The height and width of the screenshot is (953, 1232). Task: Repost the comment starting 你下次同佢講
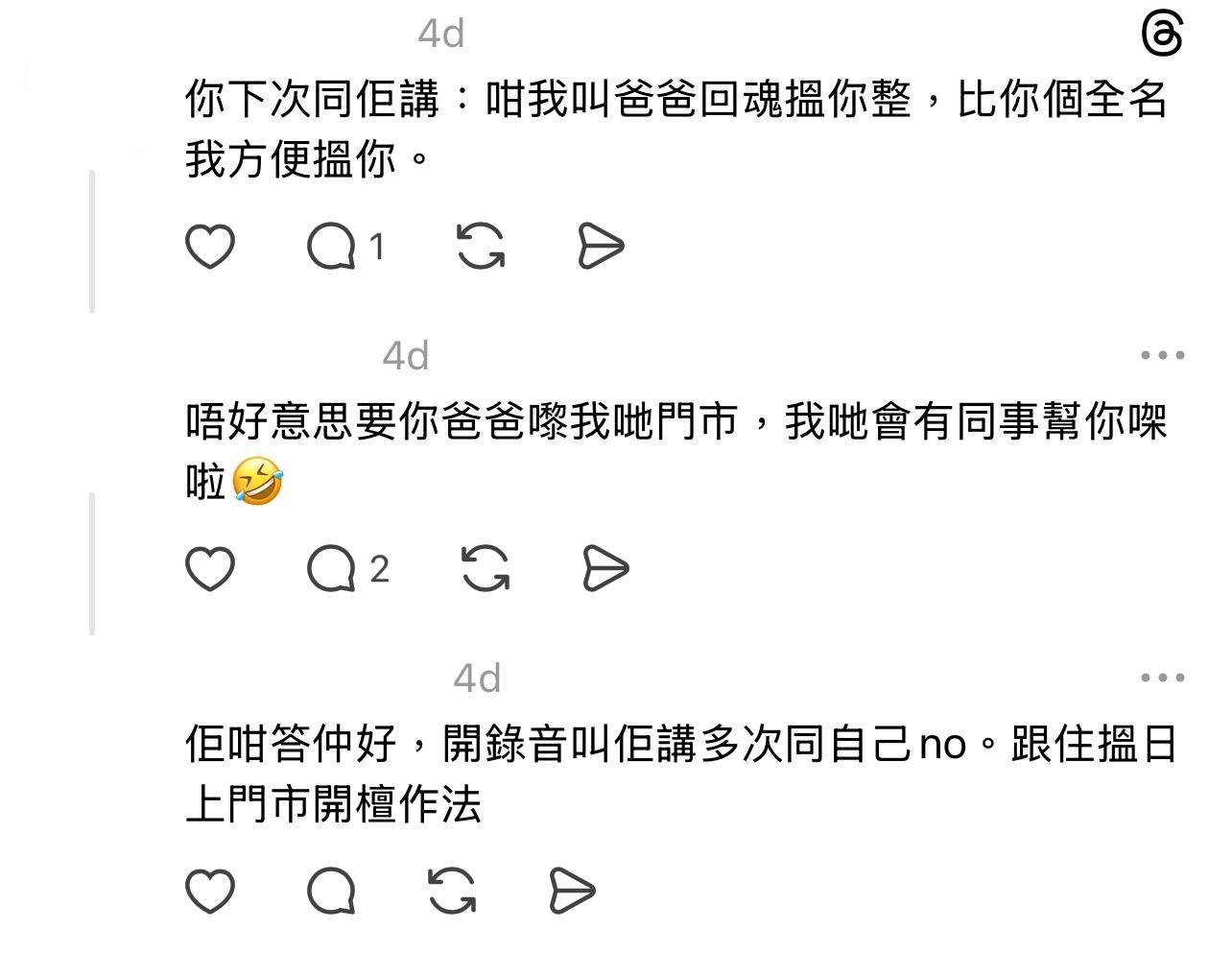point(481,247)
